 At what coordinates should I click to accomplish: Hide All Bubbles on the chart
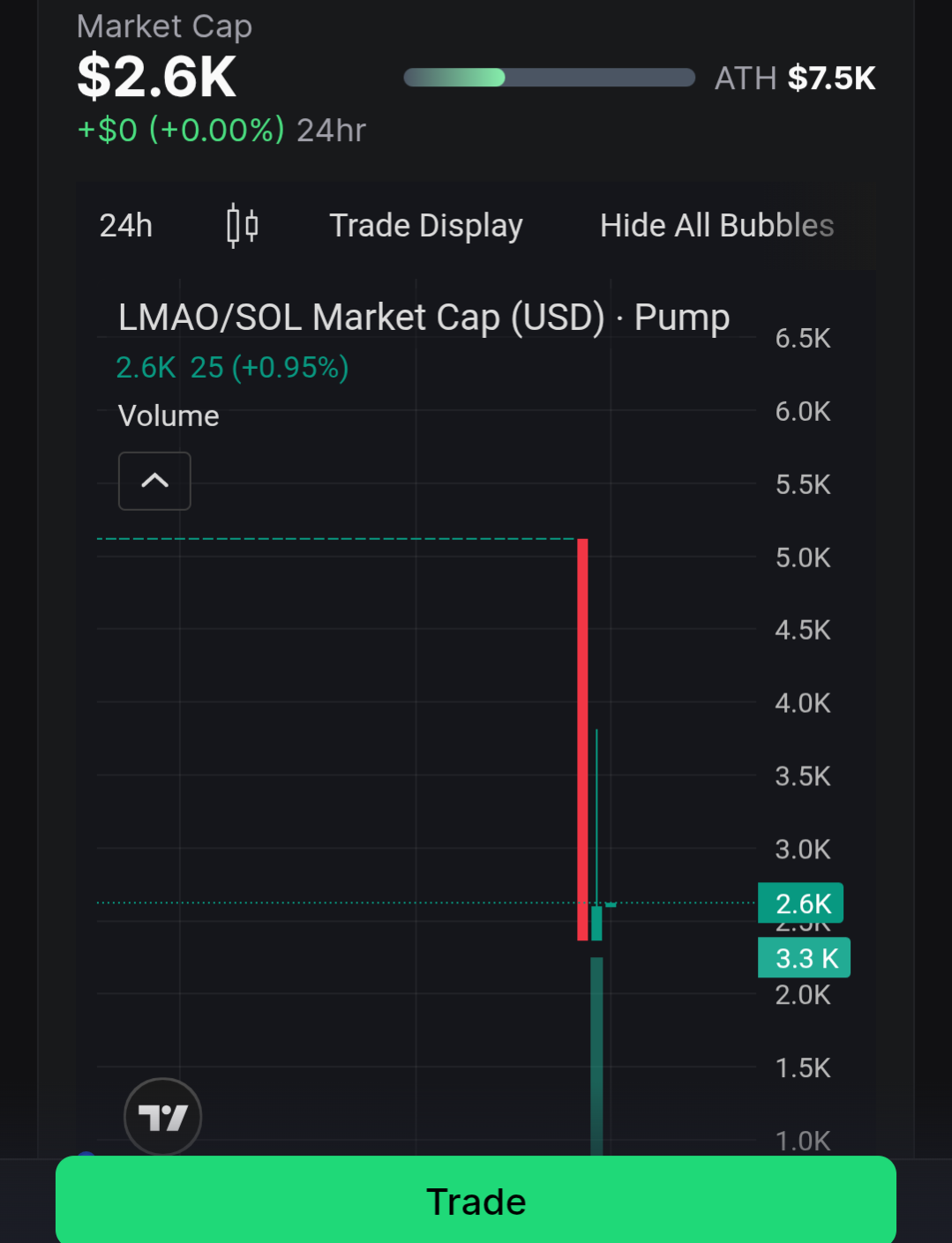pyautogui.click(x=716, y=226)
